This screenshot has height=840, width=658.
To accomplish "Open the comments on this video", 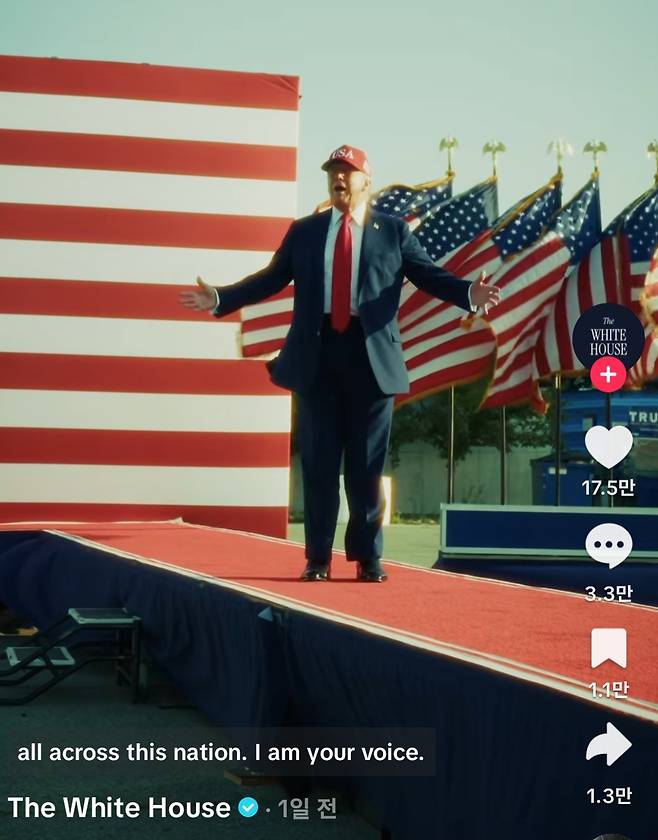I will coord(608,546).
